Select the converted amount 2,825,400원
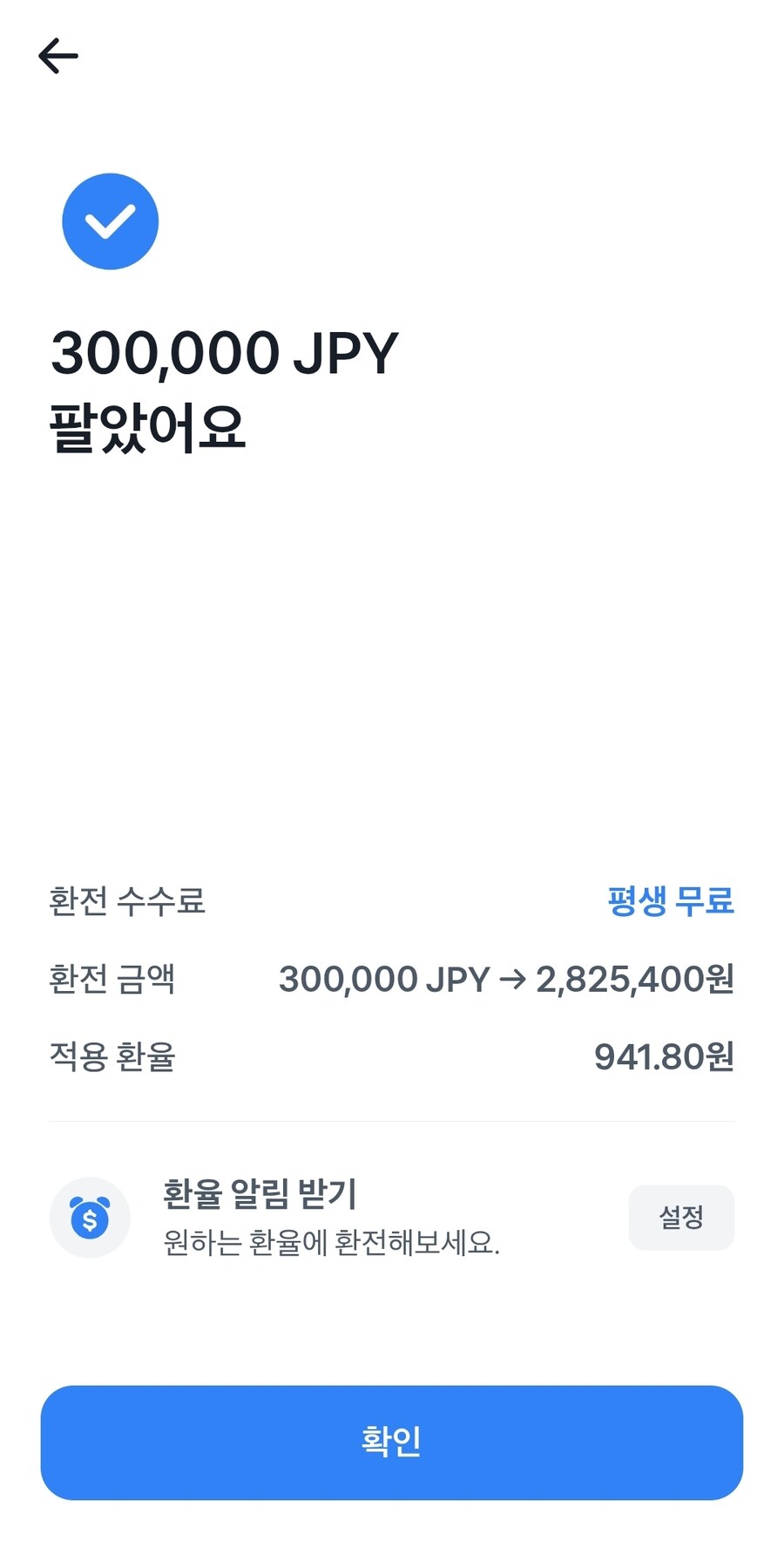Screen dimensions: 784x1541 pos(638,979)
